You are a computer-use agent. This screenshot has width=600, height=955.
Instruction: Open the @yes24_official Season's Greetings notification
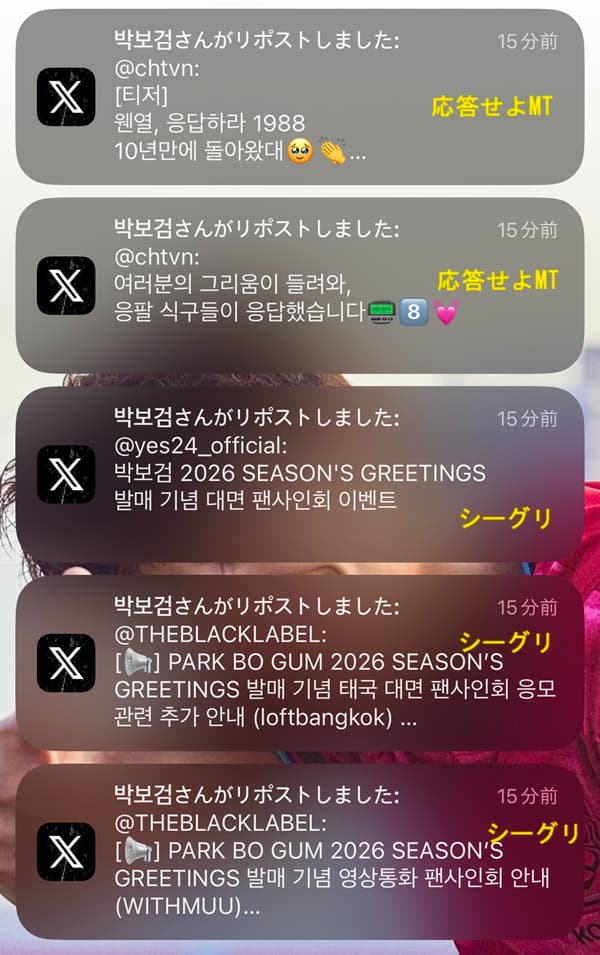click(x=300, y=474)
